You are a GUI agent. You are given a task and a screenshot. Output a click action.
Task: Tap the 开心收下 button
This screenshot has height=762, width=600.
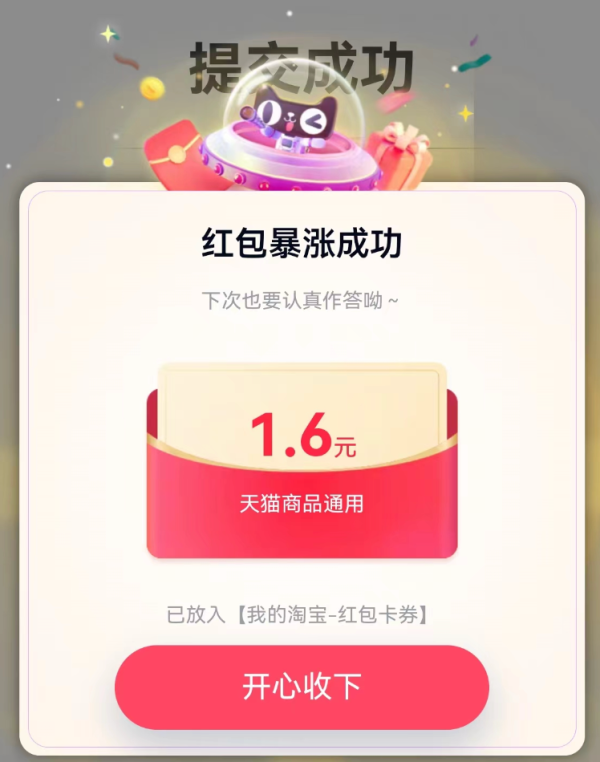tap(301, 687)
